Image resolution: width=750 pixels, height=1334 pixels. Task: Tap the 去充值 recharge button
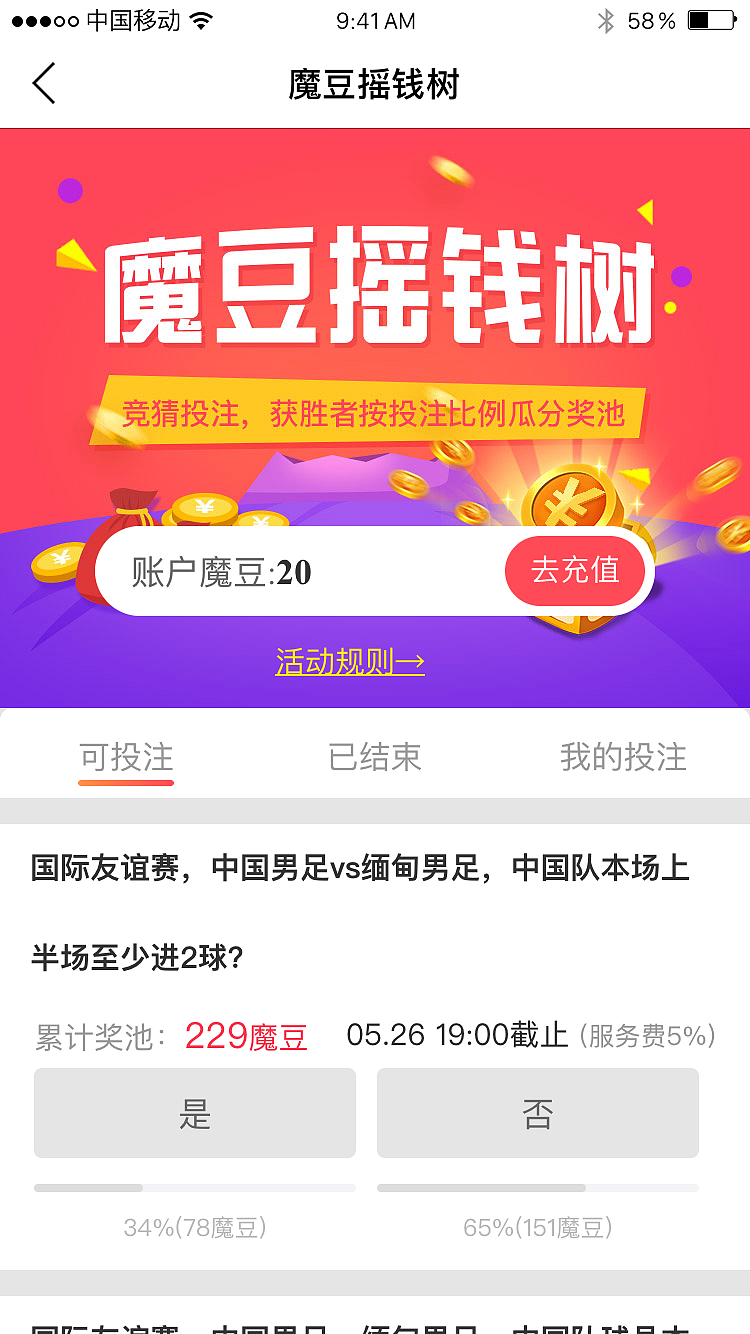click(575, 570)
